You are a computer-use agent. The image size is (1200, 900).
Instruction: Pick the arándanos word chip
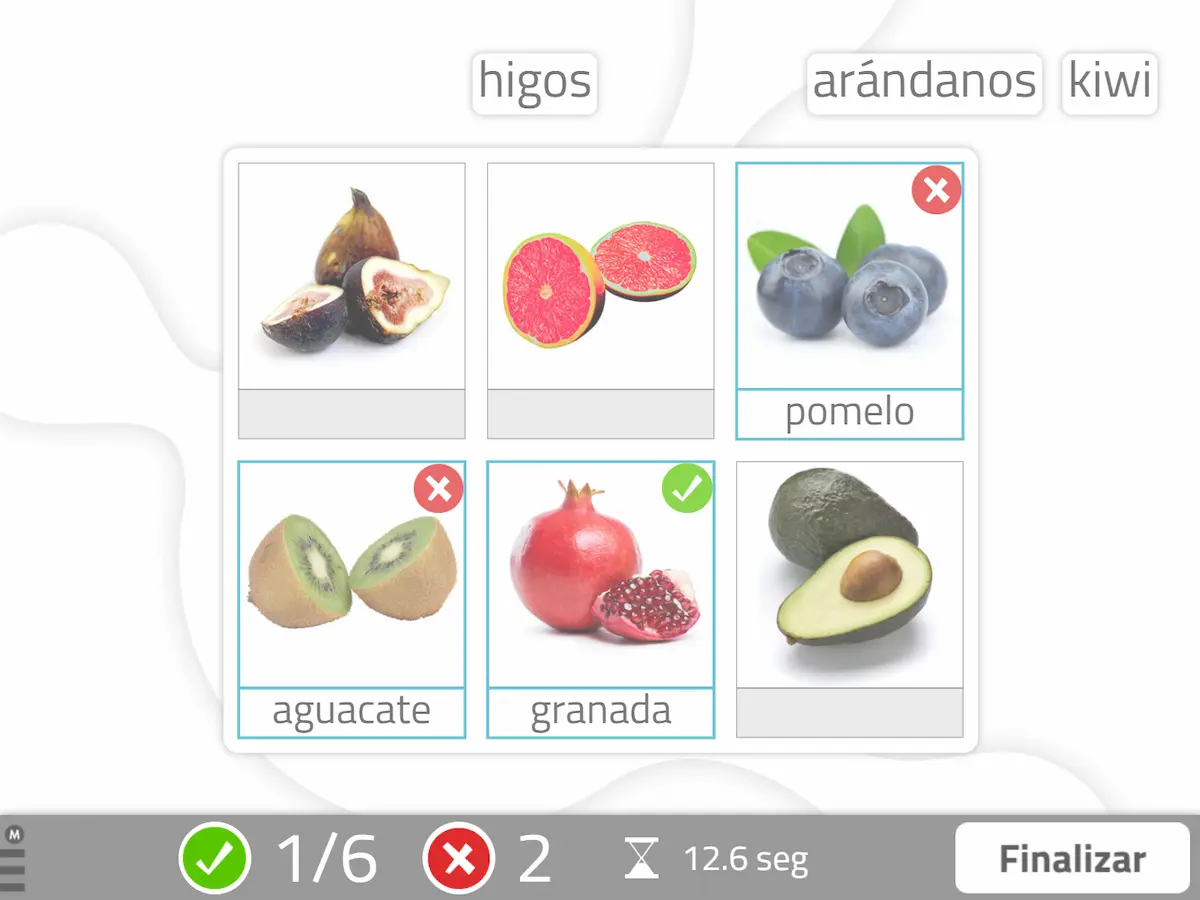click(924, 83)
